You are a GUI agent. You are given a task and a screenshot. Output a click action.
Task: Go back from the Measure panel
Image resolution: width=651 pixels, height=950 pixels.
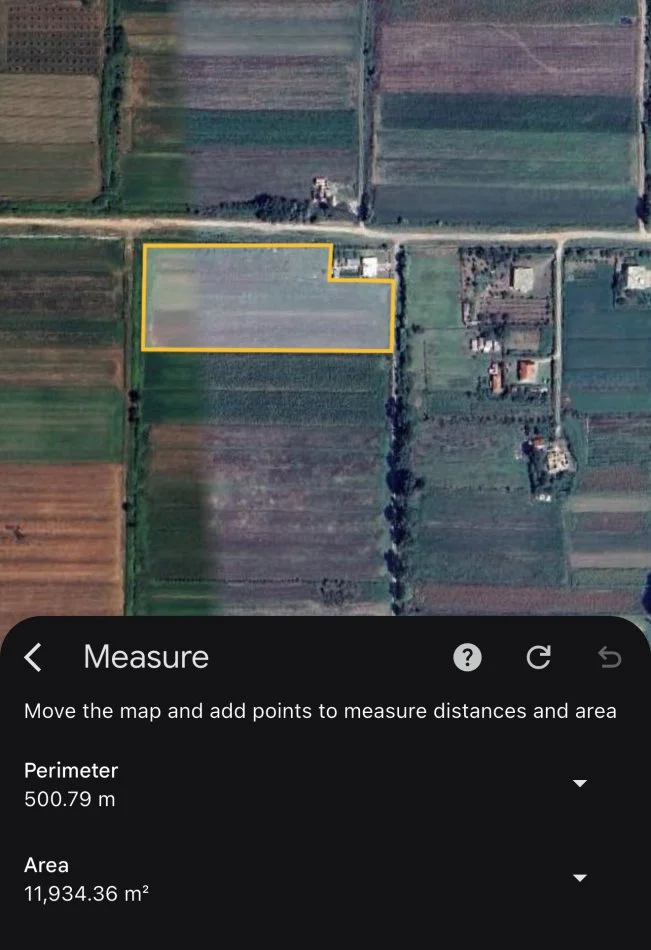coord(33,657)
